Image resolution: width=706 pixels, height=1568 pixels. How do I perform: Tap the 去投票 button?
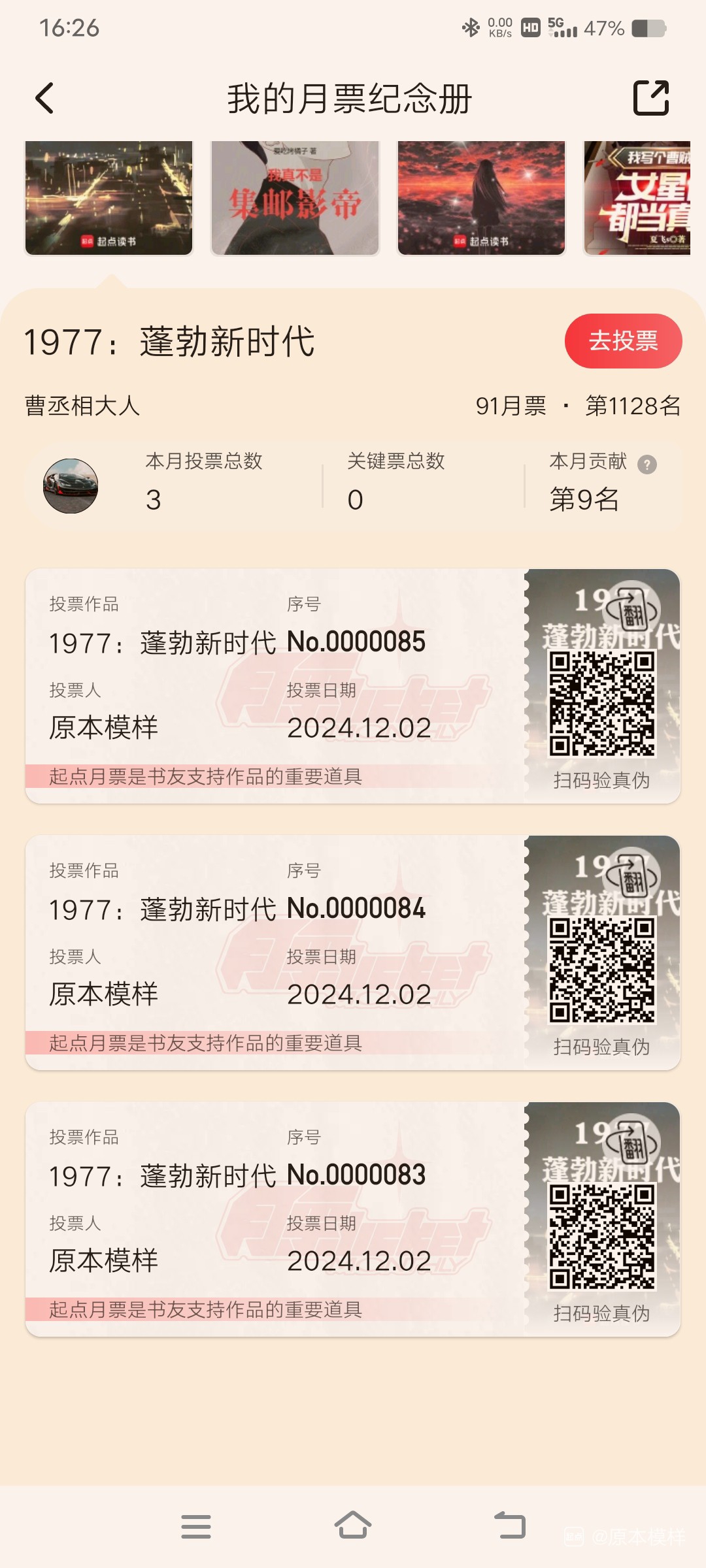(623, 341)
